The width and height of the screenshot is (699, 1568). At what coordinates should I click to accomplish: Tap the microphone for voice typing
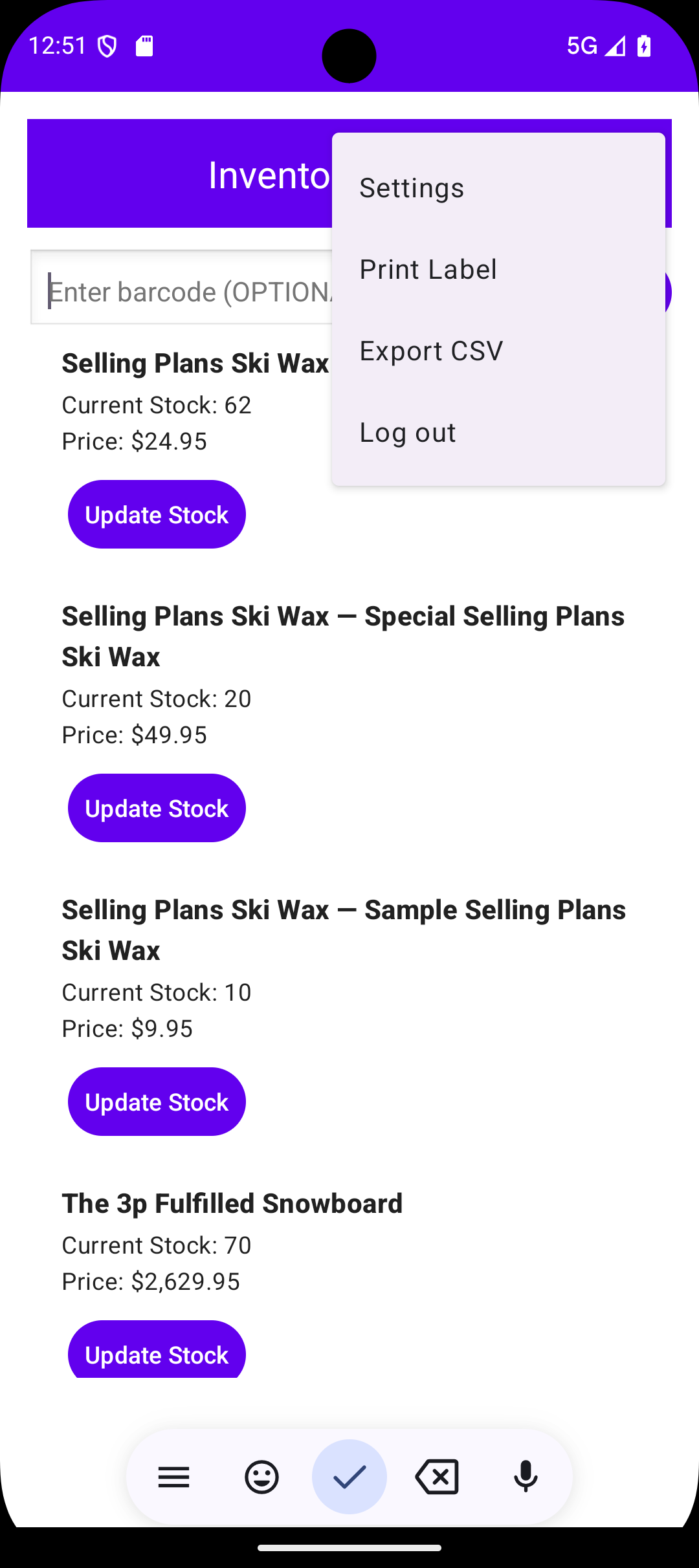click(x=526, y=1477)
